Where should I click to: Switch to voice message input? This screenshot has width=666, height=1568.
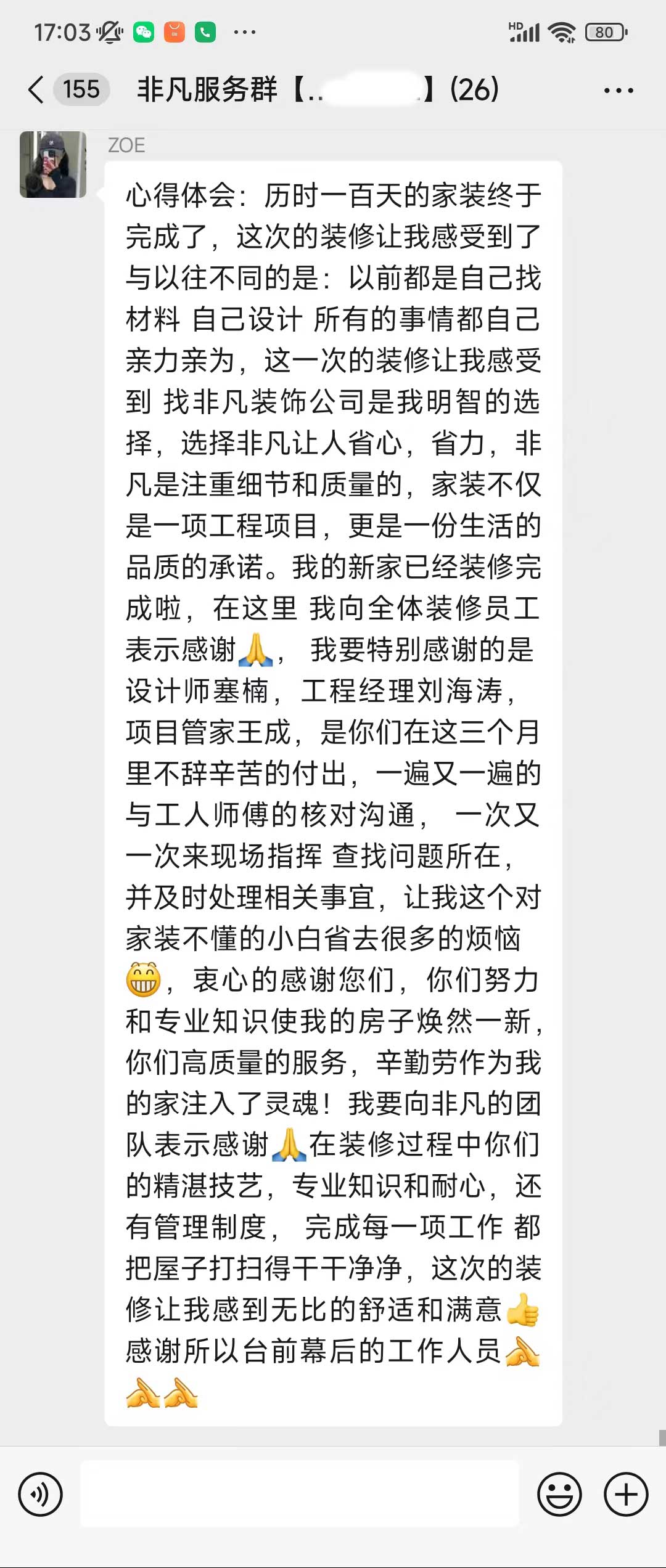tap(40, 1495)
